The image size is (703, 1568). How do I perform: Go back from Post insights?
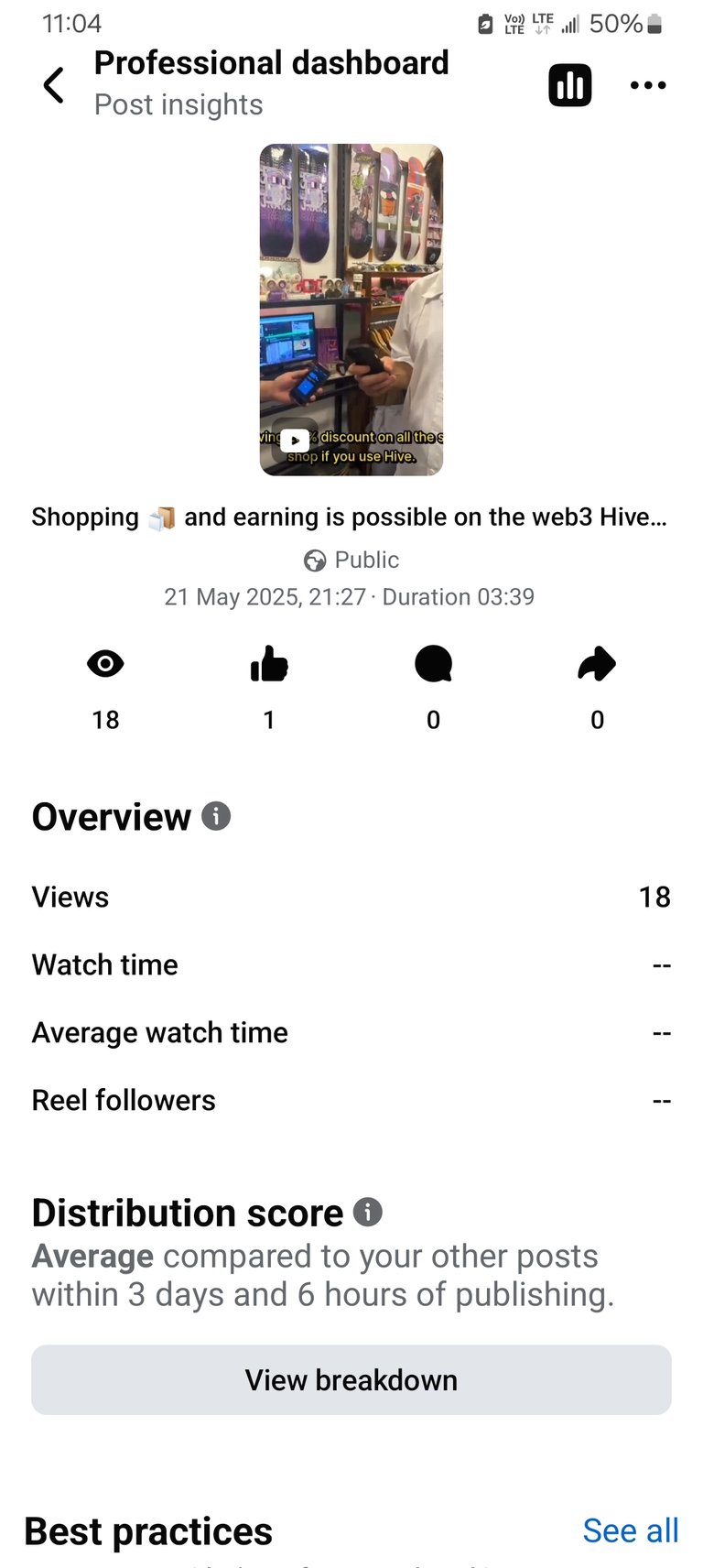coord(54,85)
